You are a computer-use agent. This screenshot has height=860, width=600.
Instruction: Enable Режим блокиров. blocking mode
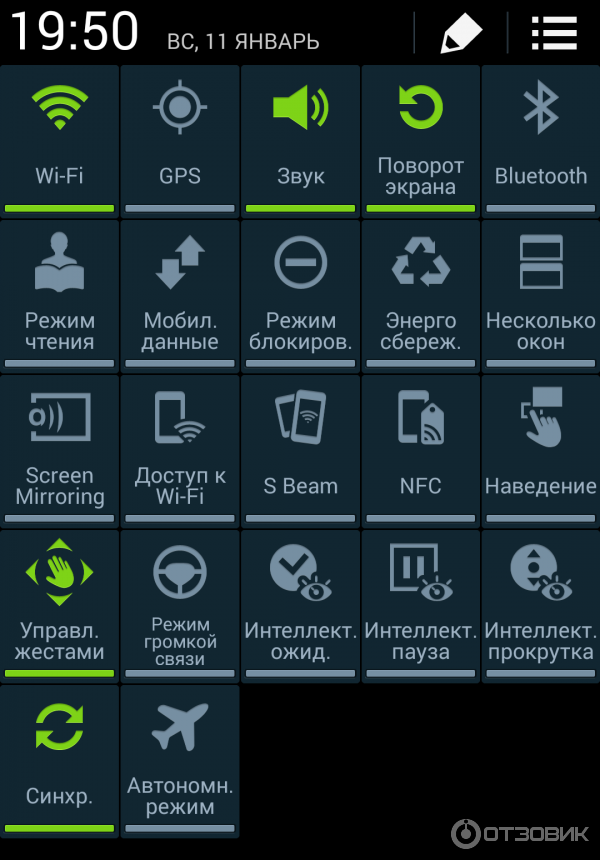pyautogui.click(x=300, y=295)
